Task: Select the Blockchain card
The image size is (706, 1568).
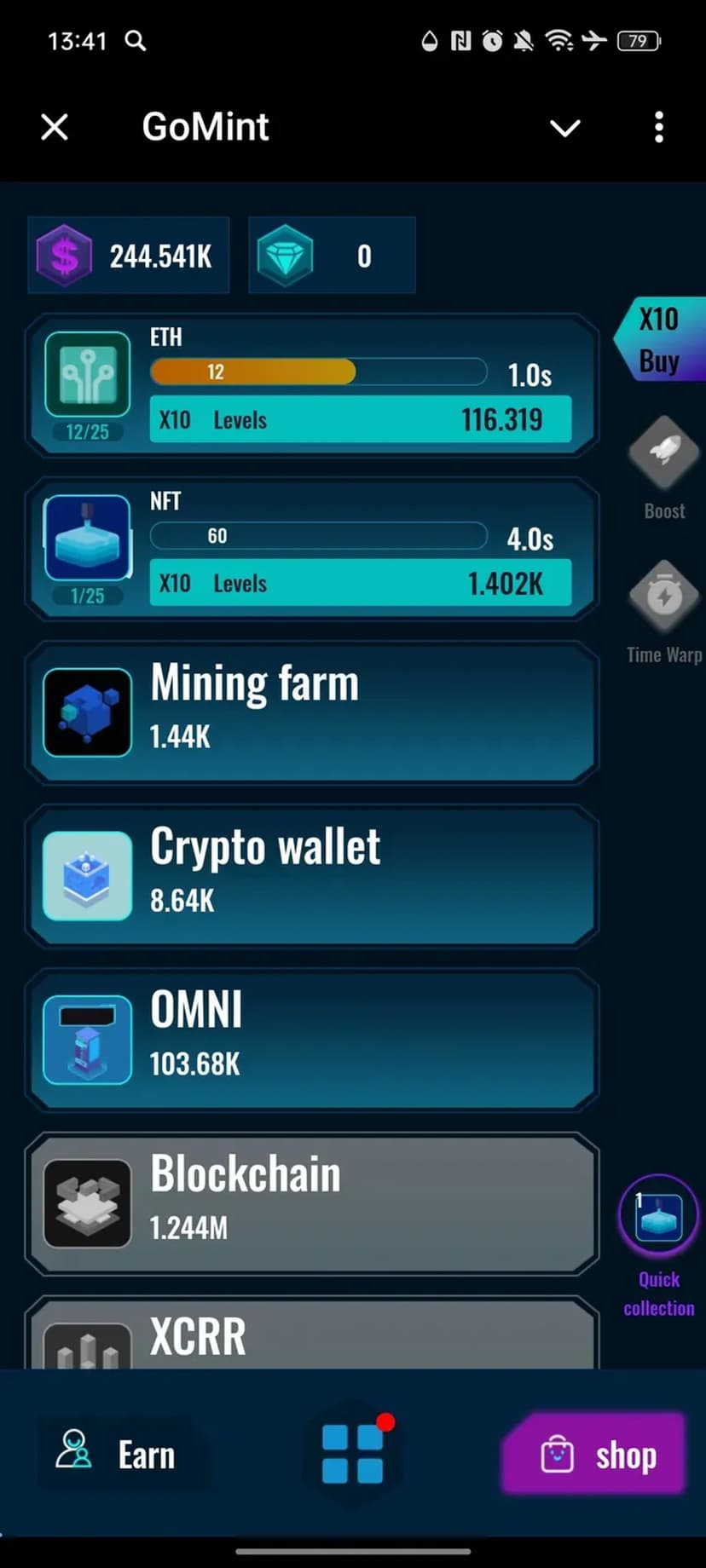Action: click(x=312, y=1203)
